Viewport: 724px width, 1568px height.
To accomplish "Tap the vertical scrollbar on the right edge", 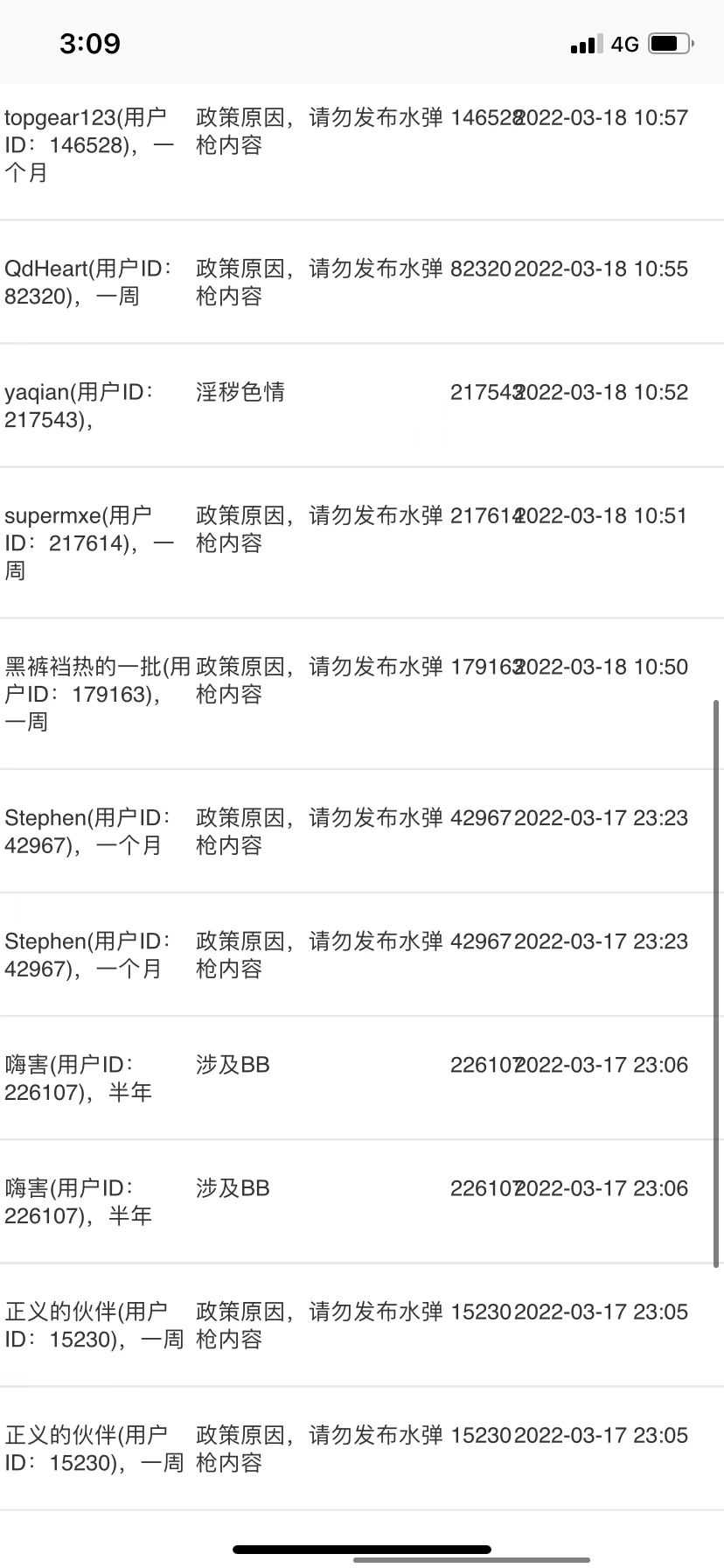I will coord(717,983).
